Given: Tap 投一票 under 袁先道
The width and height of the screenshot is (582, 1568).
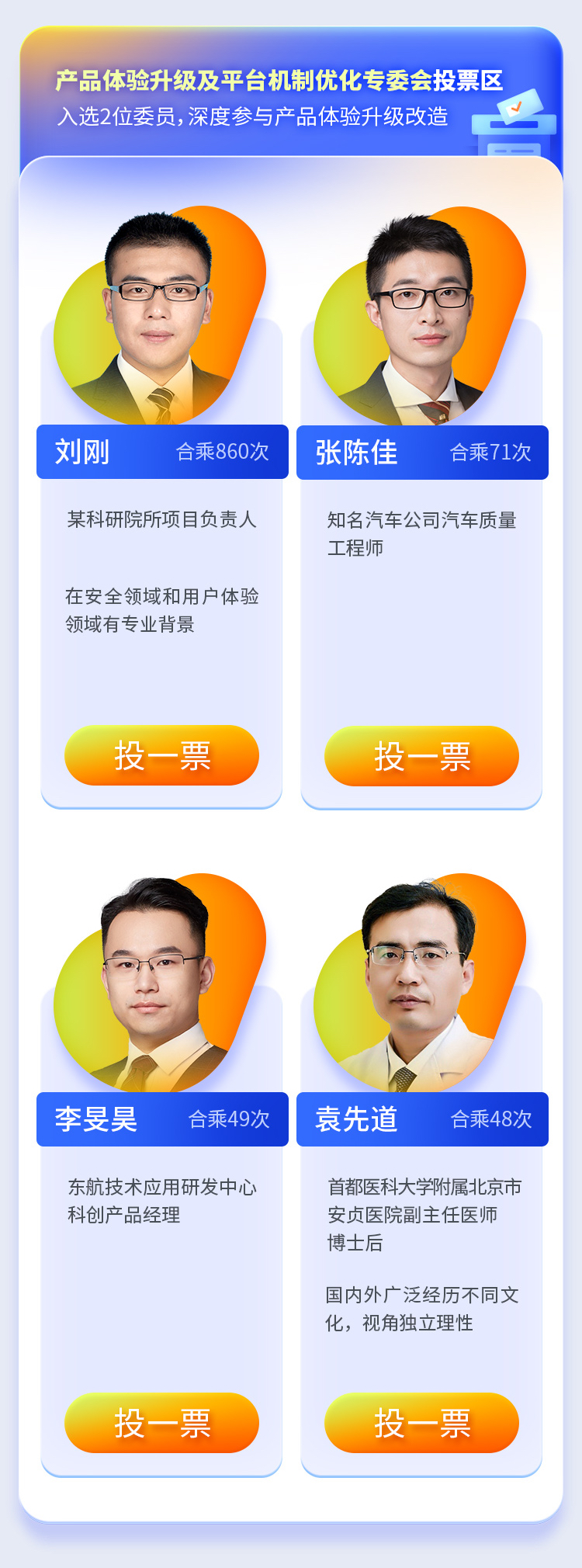Looking at the screenshot, I should [x=421, y=1423].
